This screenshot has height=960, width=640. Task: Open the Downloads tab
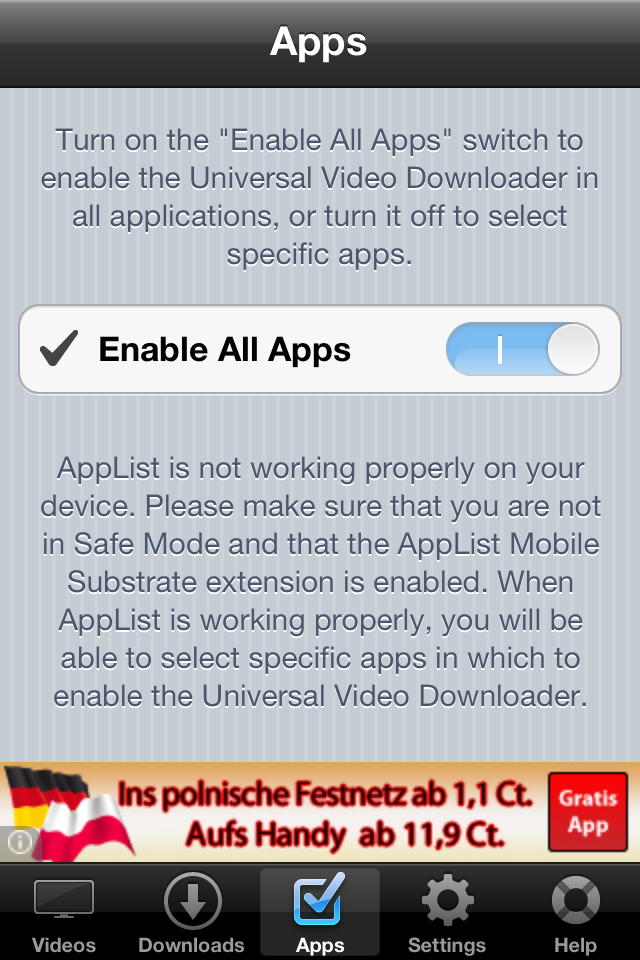pyautogui.click(x=191, y=912)
